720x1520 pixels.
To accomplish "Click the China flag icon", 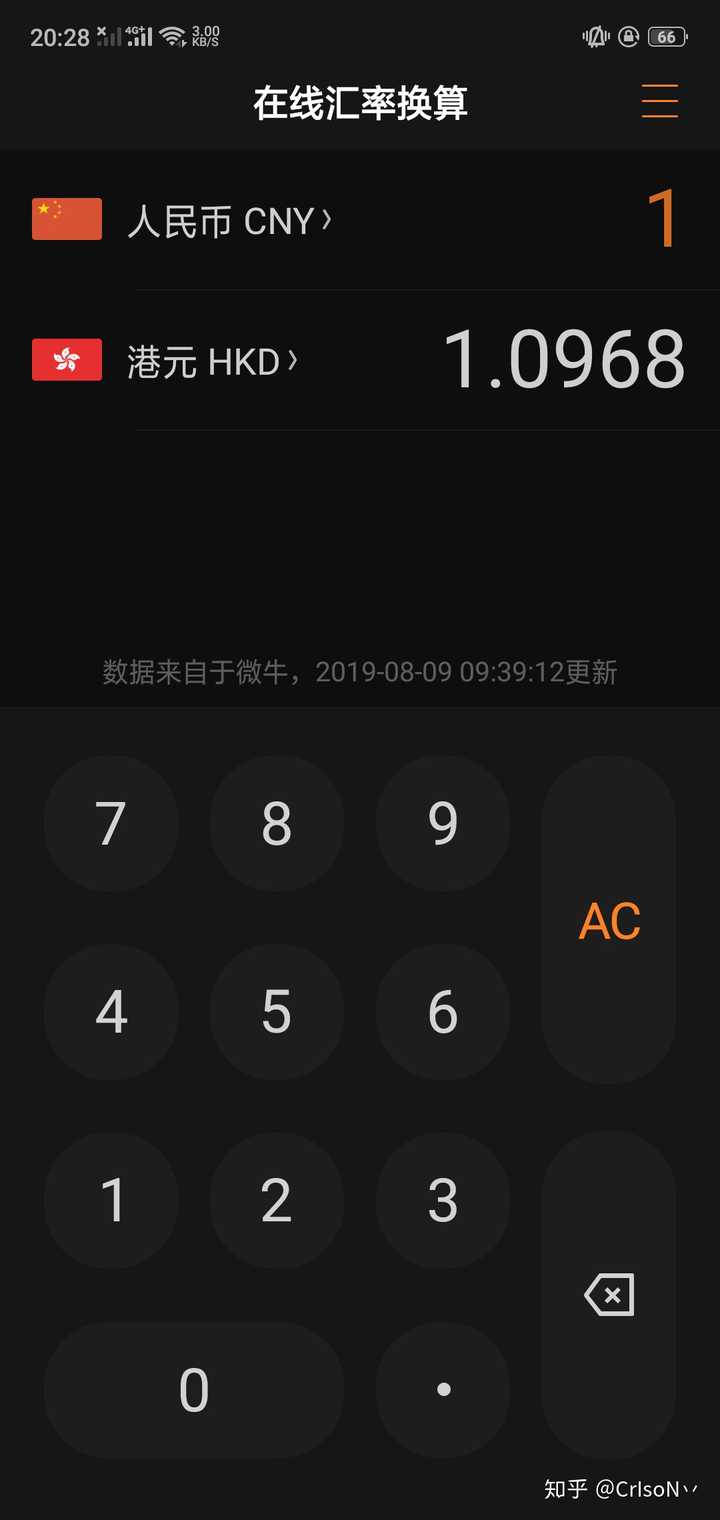I will [x=66, y=219].
